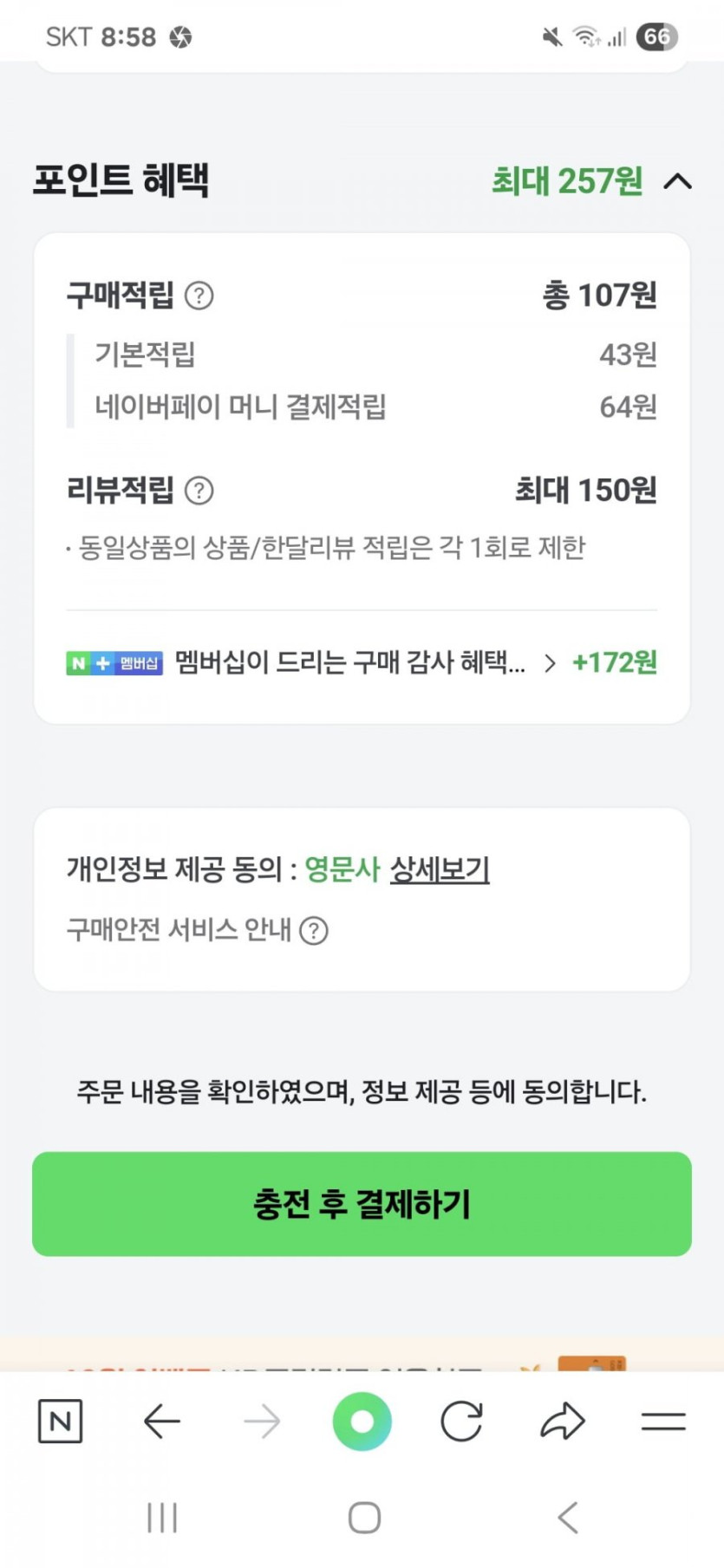This screenshot has height=1568, width=724.
Task: Collapse the 포인트 혜택 section
Action: [677, 181]
